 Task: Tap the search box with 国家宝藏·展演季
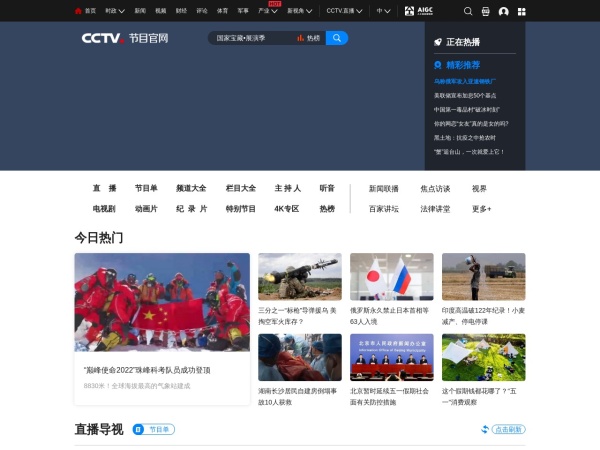pyautogui.click(x=250, y=38)
